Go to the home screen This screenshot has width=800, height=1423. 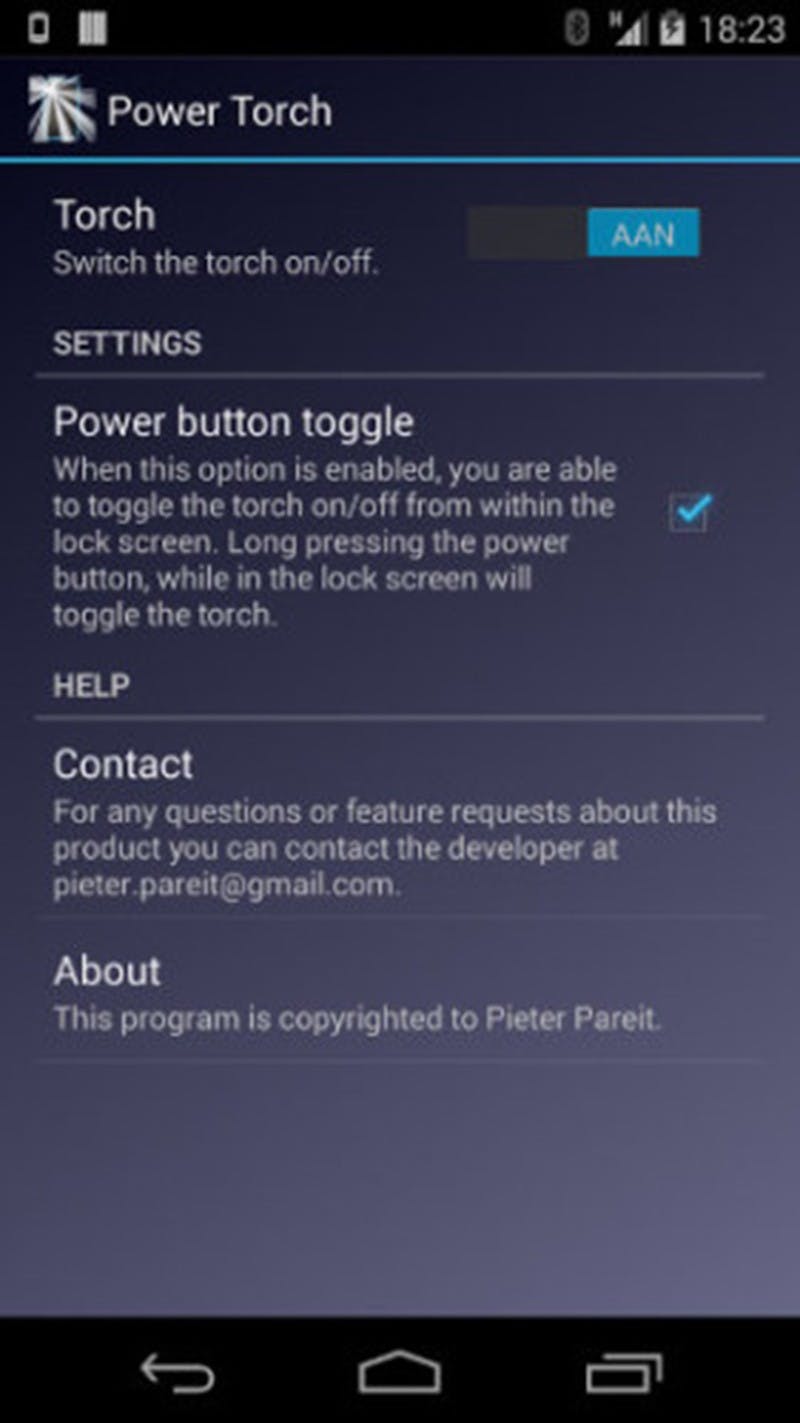[x=399, y=1372]
